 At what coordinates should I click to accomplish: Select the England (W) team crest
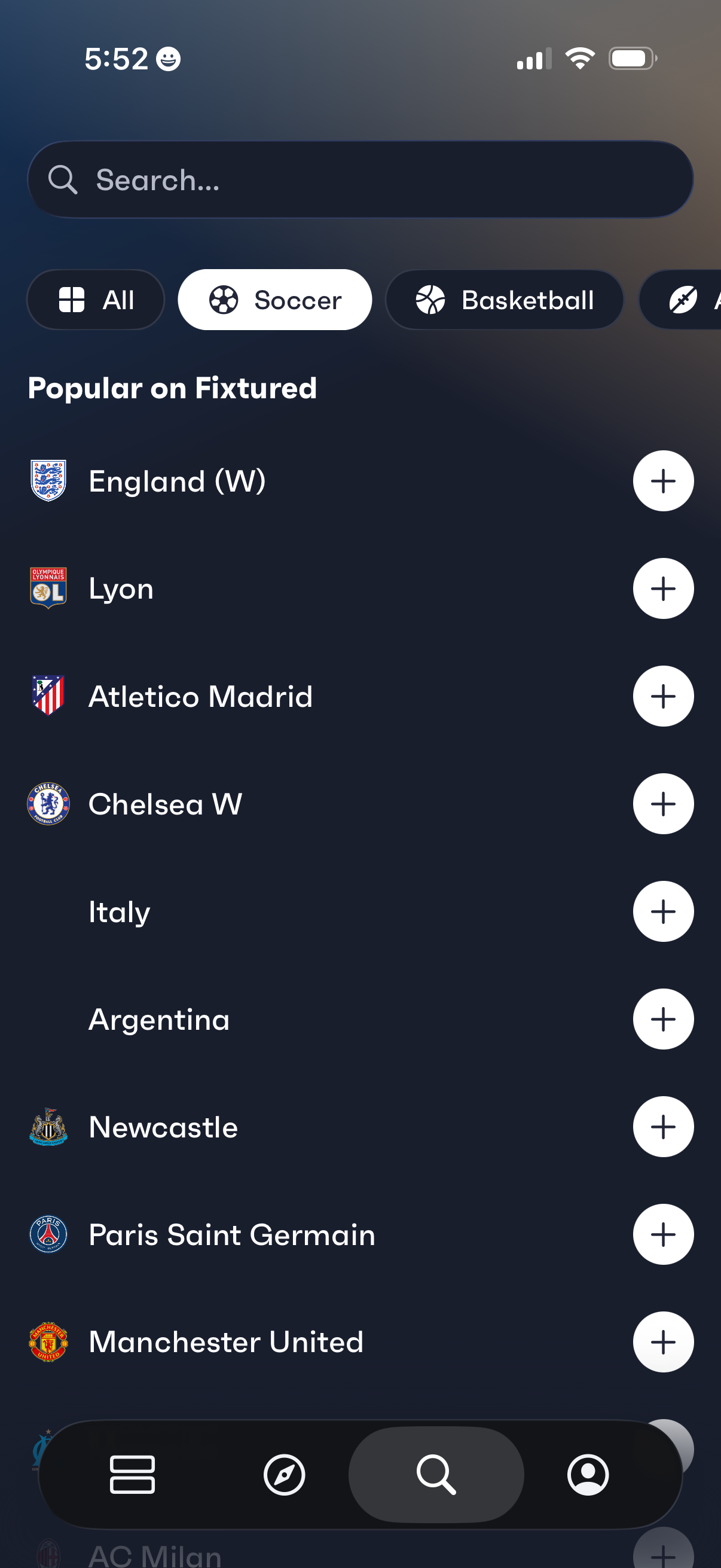coord(49,480)
